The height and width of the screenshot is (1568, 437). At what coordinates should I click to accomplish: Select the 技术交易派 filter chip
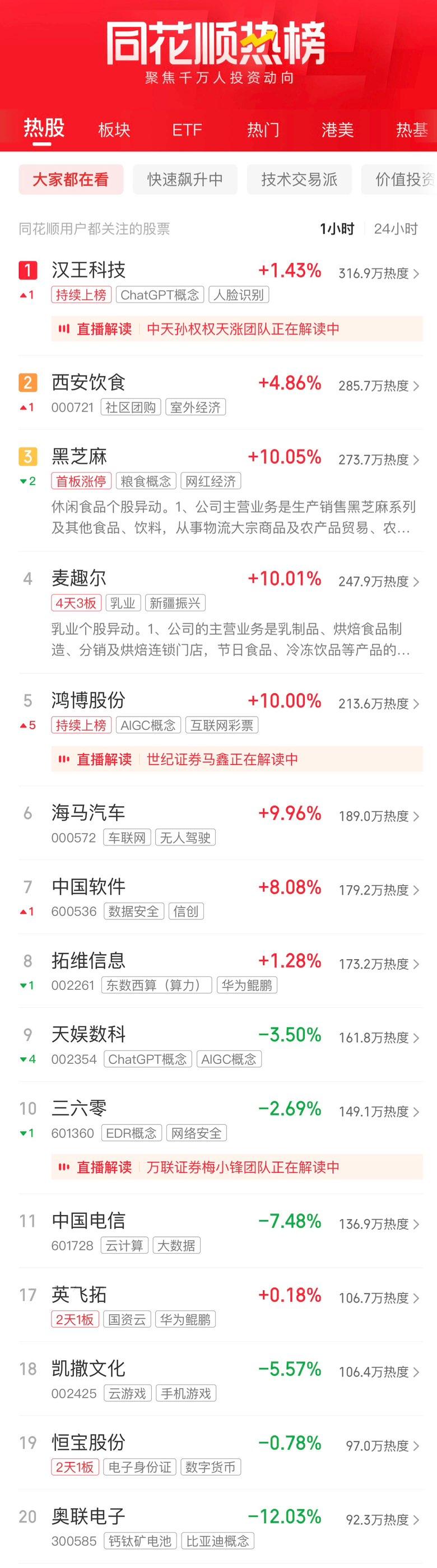[299, 180]
